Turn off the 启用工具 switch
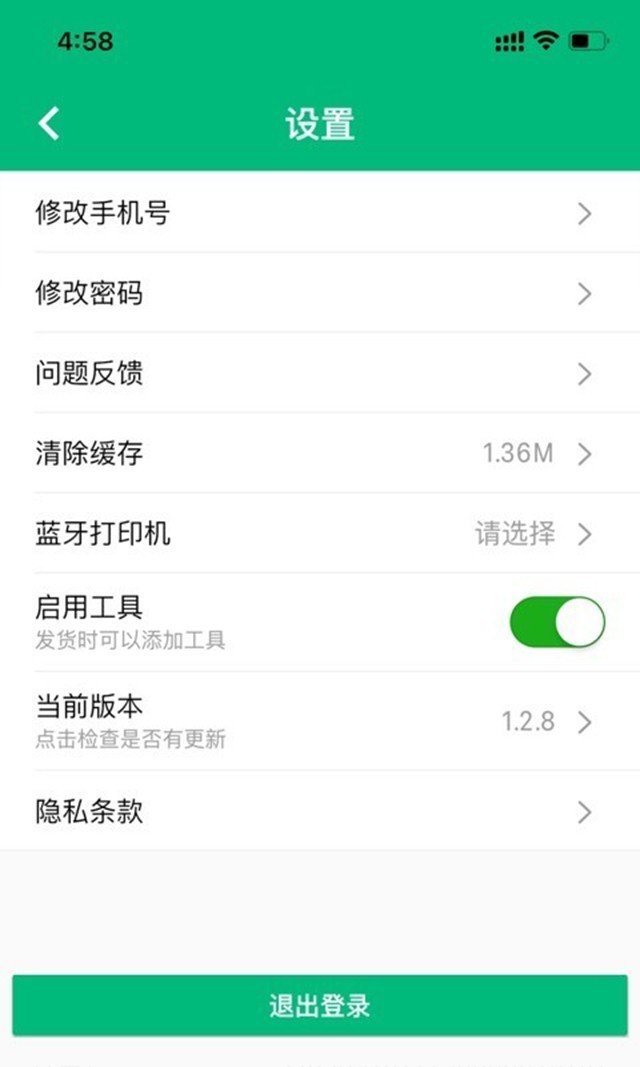 tap(557, 622)
